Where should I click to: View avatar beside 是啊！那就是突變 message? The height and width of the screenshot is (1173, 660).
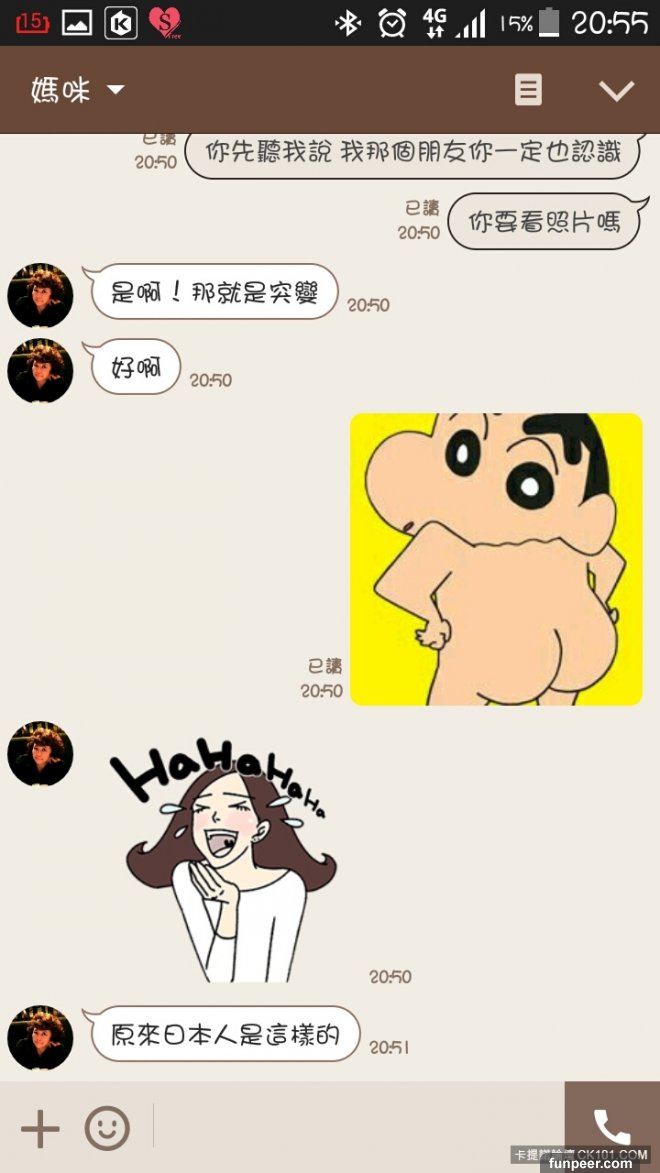coord(40,296)
